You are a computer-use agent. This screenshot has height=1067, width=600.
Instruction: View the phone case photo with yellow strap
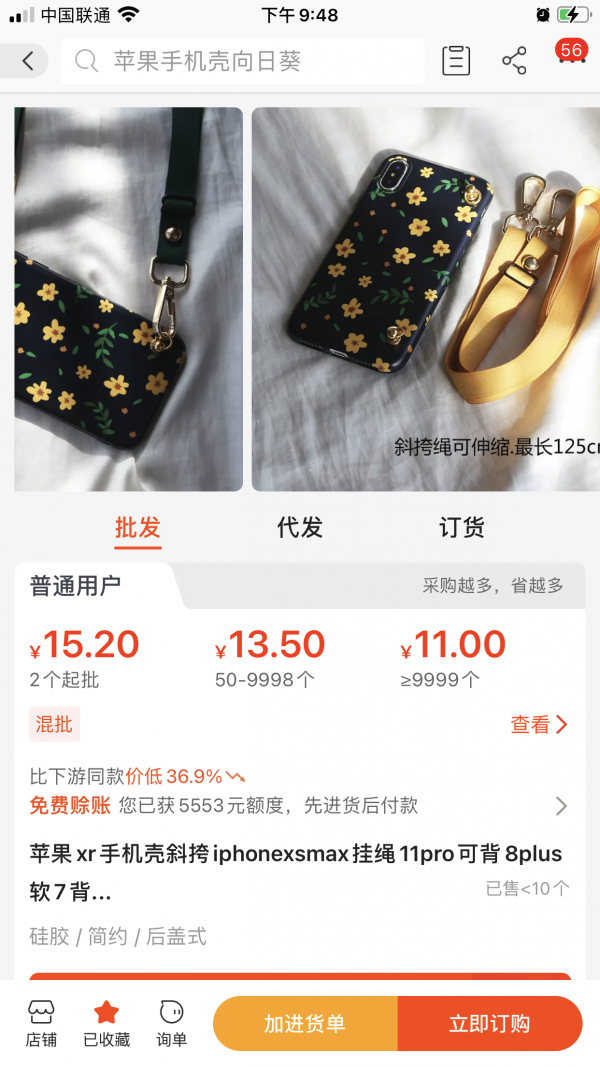click(x=425, y=299)
